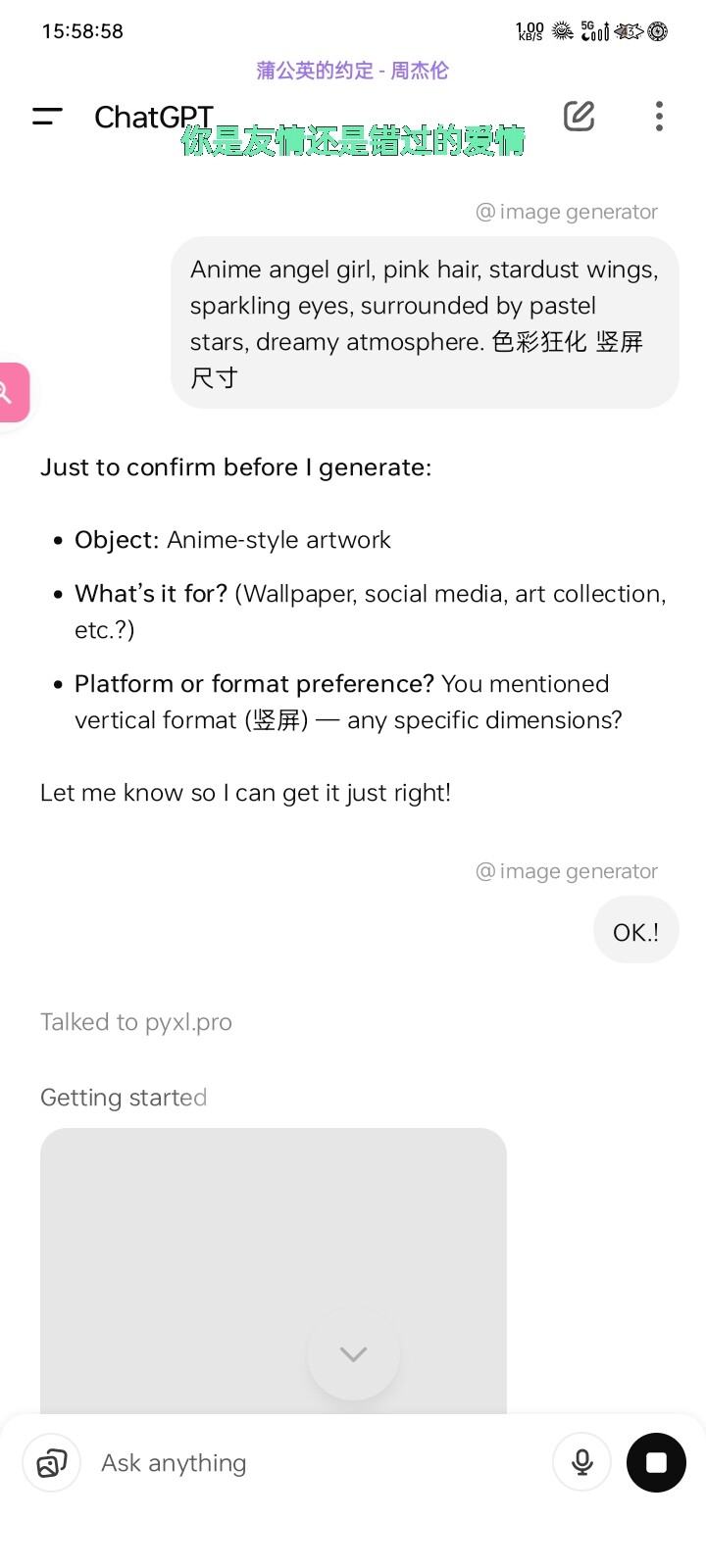Open the sidebar menu
Screen dimensions: 706x1568
pos(47,117)
